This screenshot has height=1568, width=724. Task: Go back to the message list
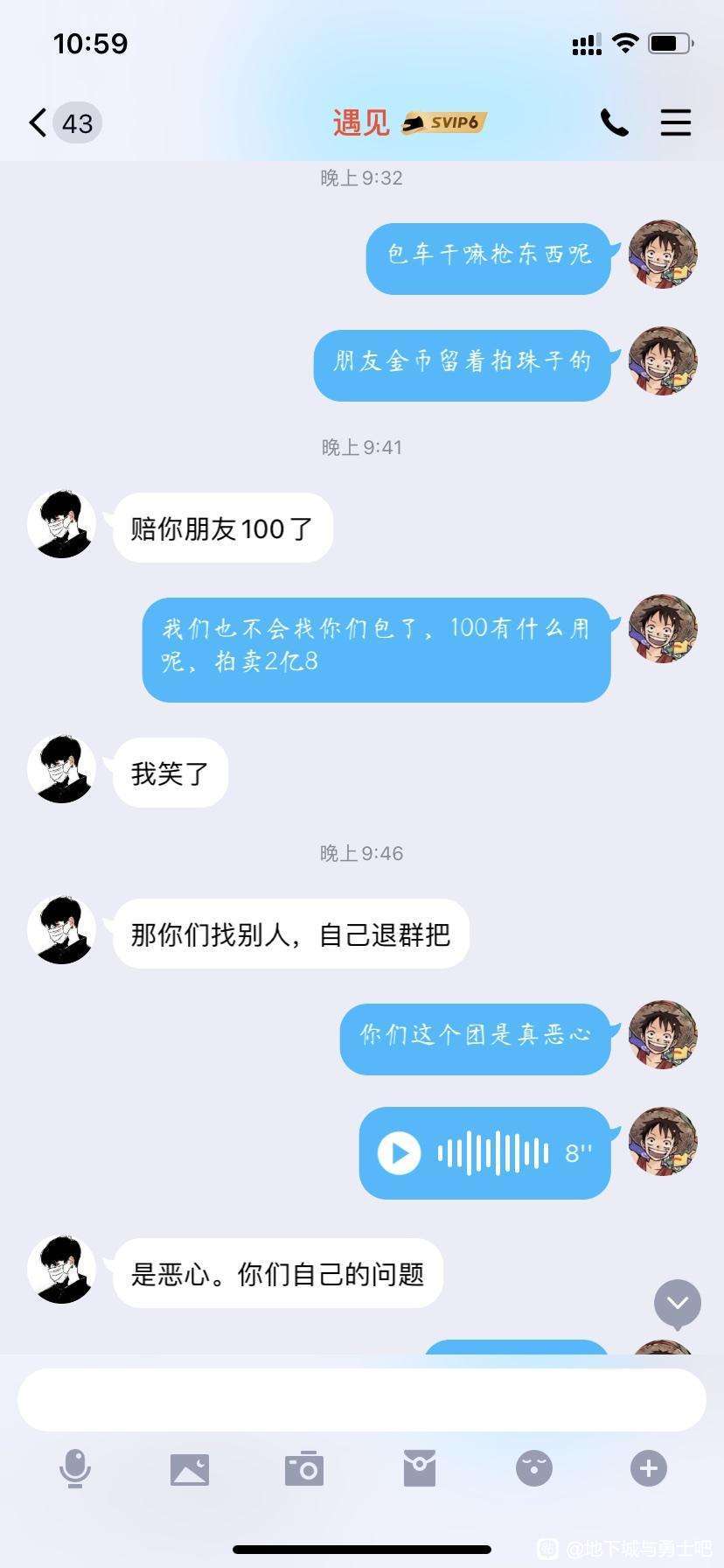click(38, 122)
